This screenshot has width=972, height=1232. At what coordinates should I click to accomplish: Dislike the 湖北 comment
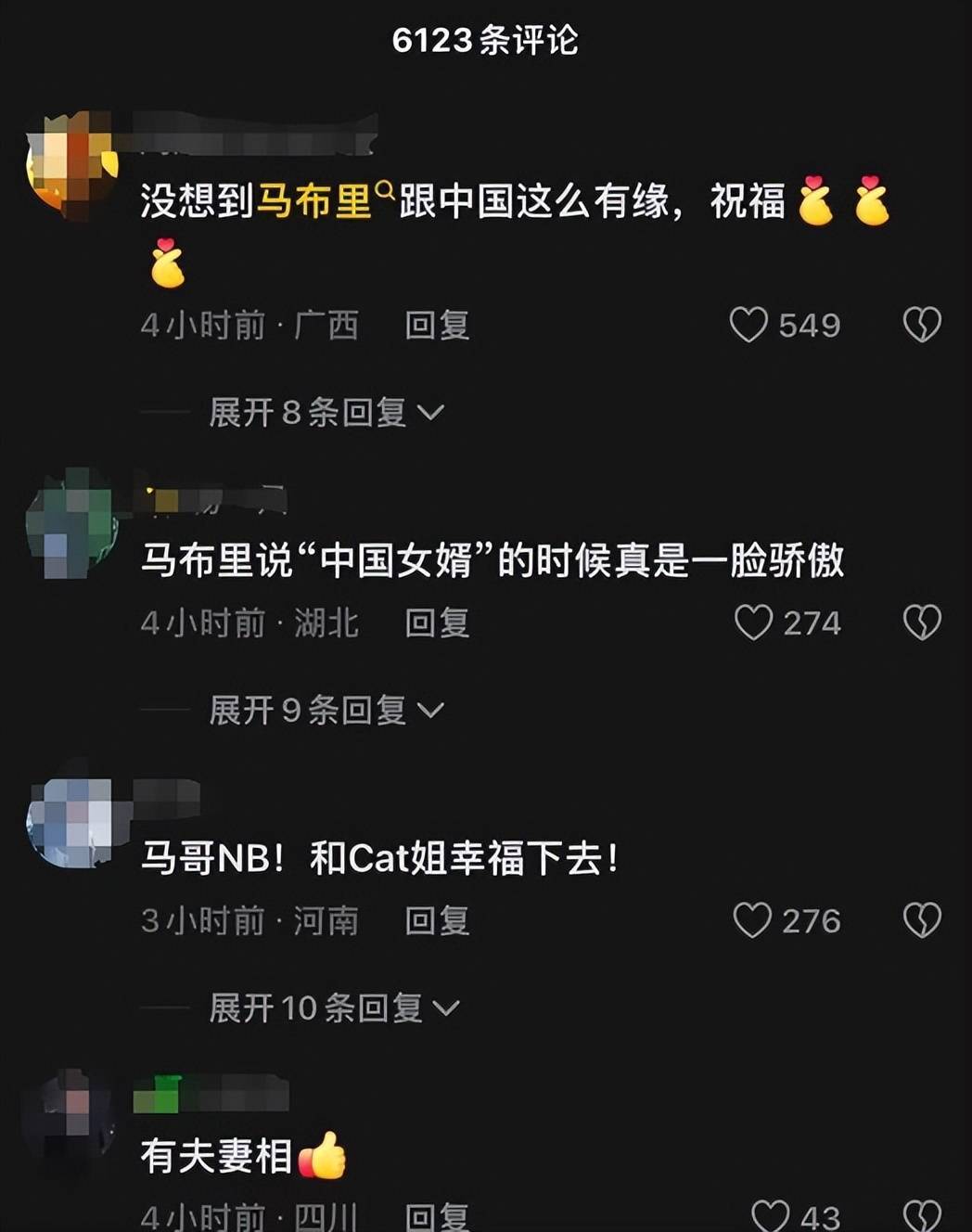click(x=922, y=622)
